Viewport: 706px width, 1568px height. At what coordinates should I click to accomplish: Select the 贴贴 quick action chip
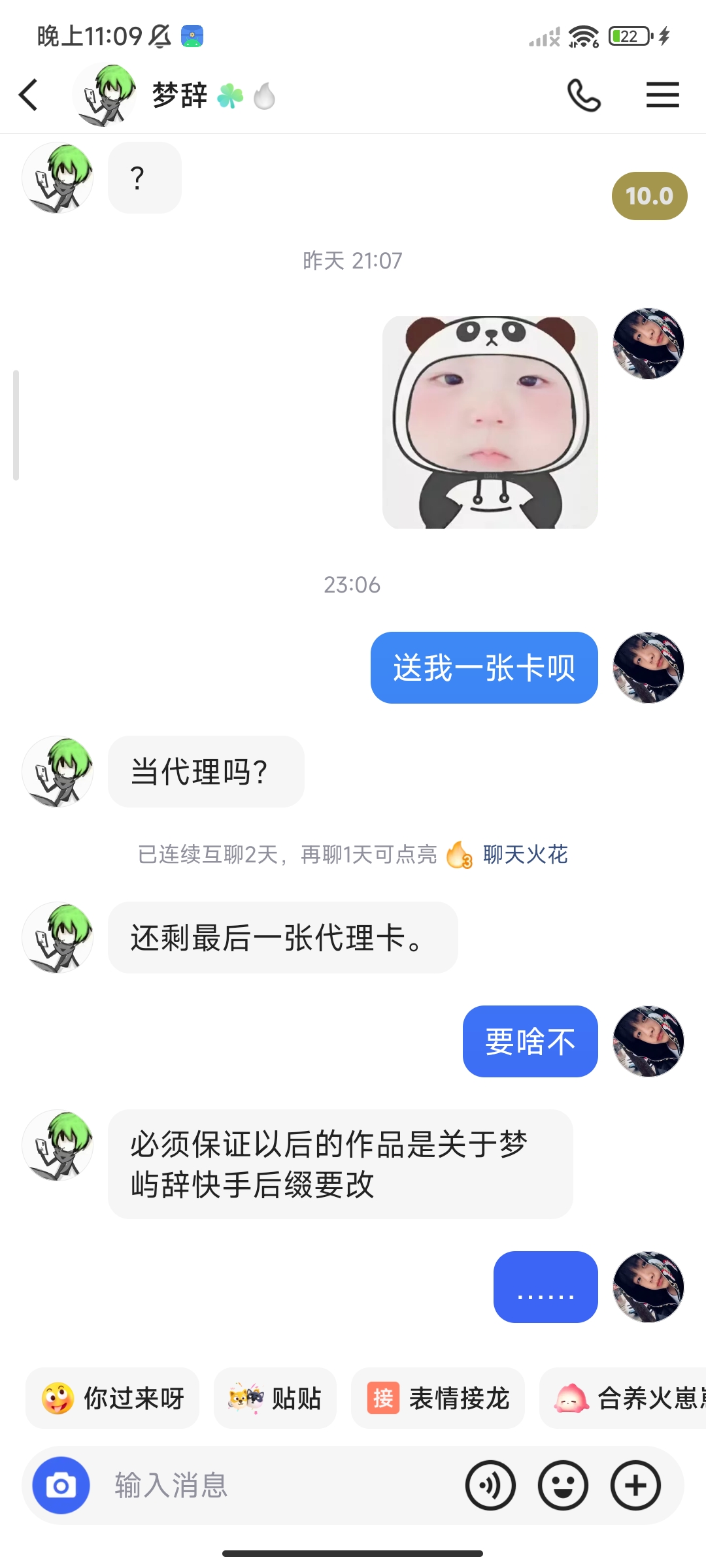click(275, 1398)
